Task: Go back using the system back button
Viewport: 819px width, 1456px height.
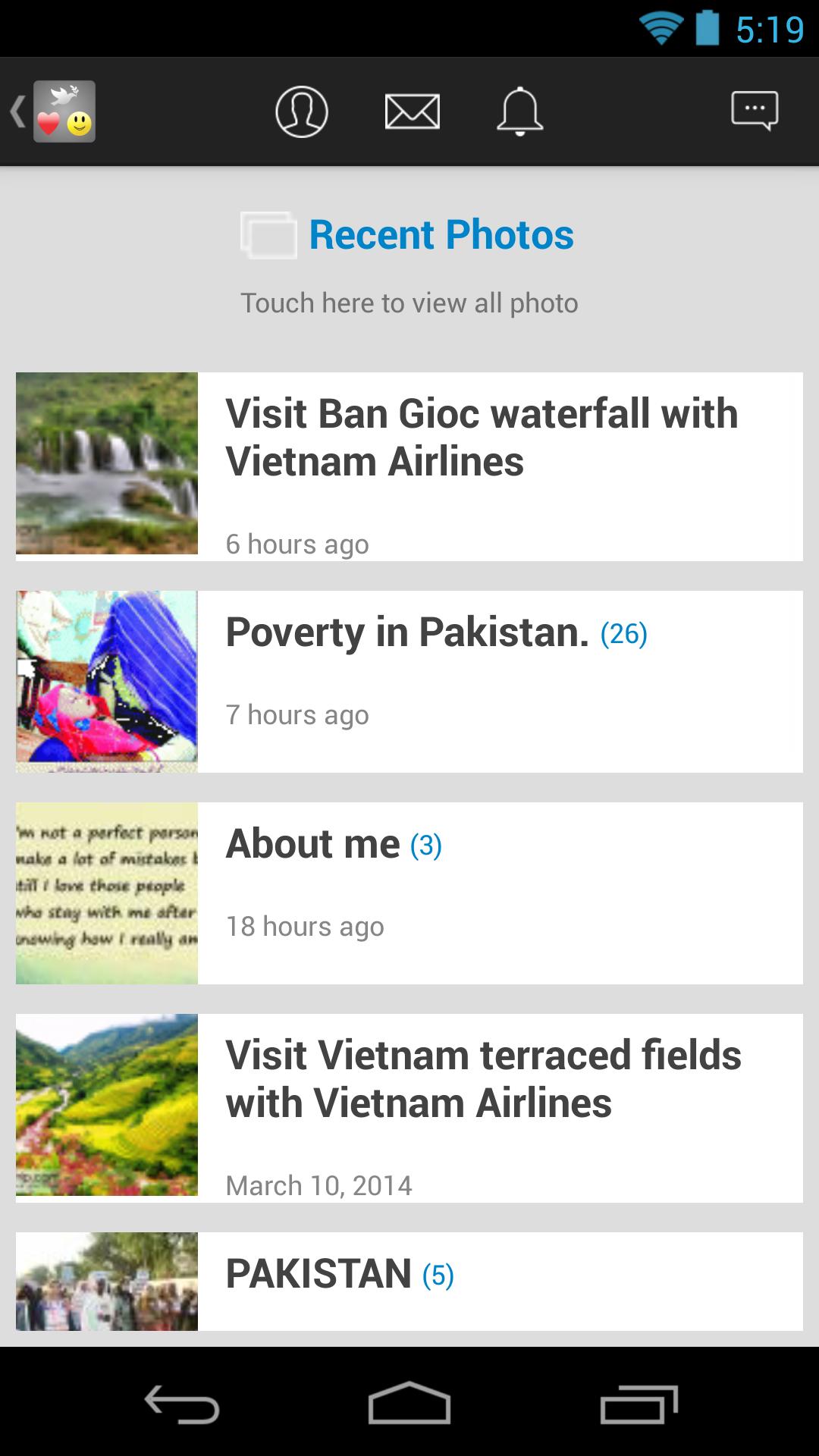Action: (x=182, y=1404)
